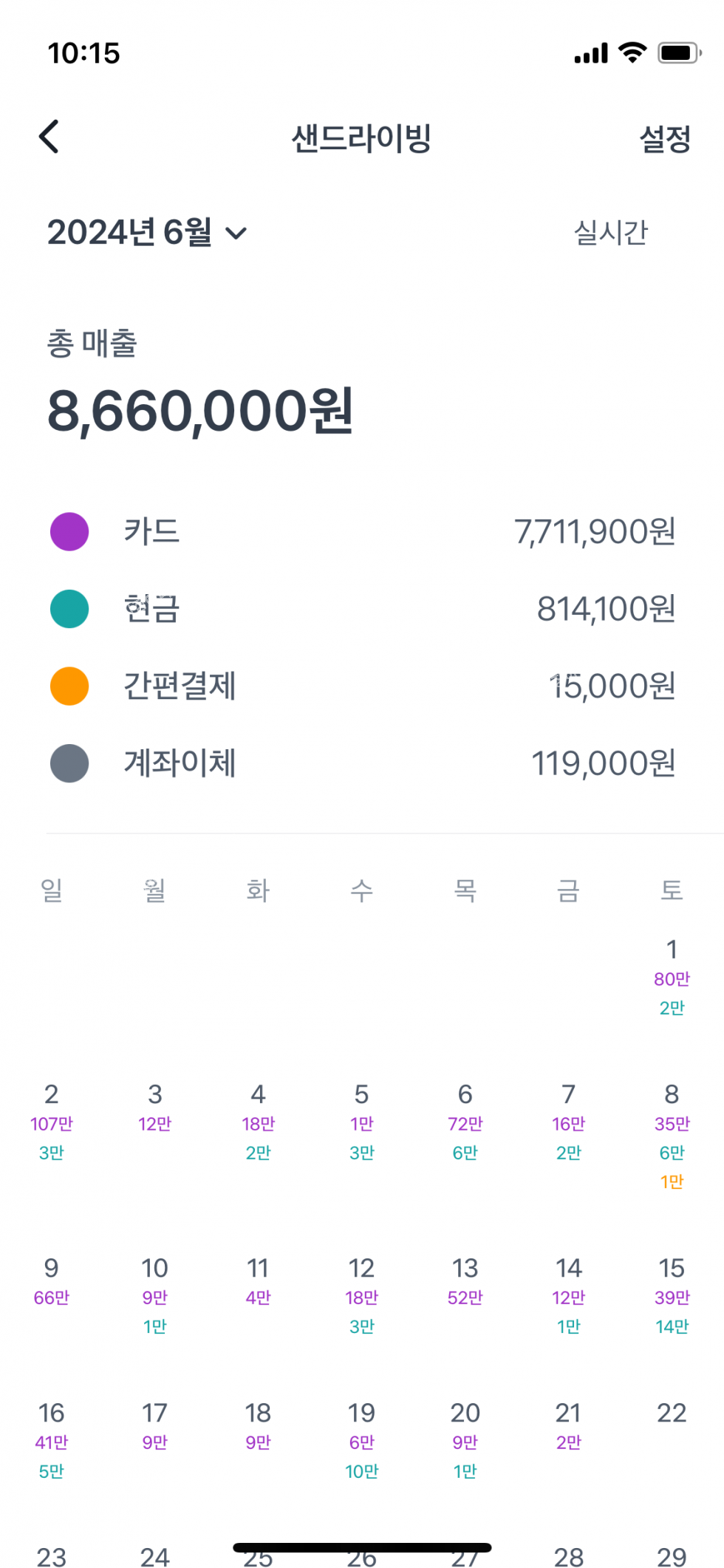Open 설정 settings

[x=664, y=138]
